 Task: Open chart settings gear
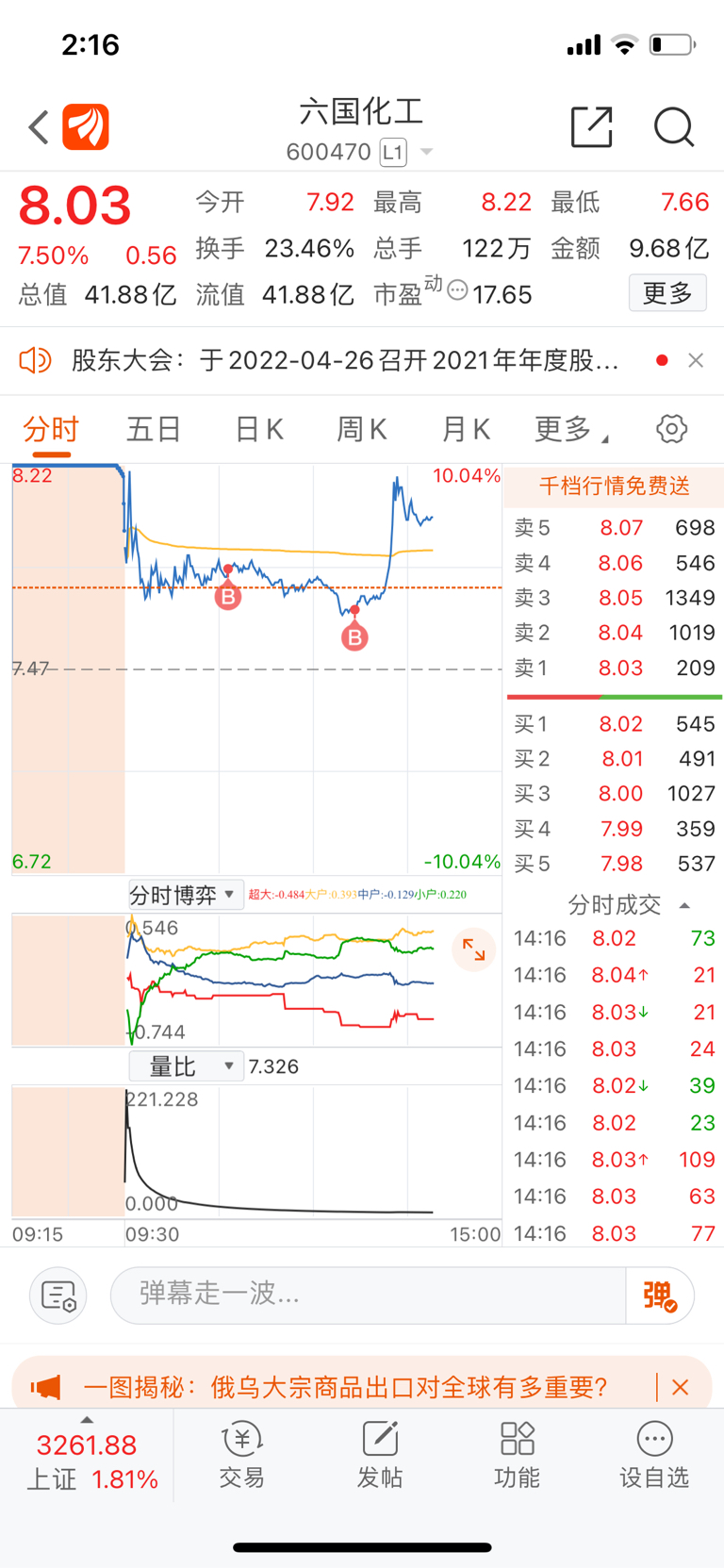[x=671, y=429]
